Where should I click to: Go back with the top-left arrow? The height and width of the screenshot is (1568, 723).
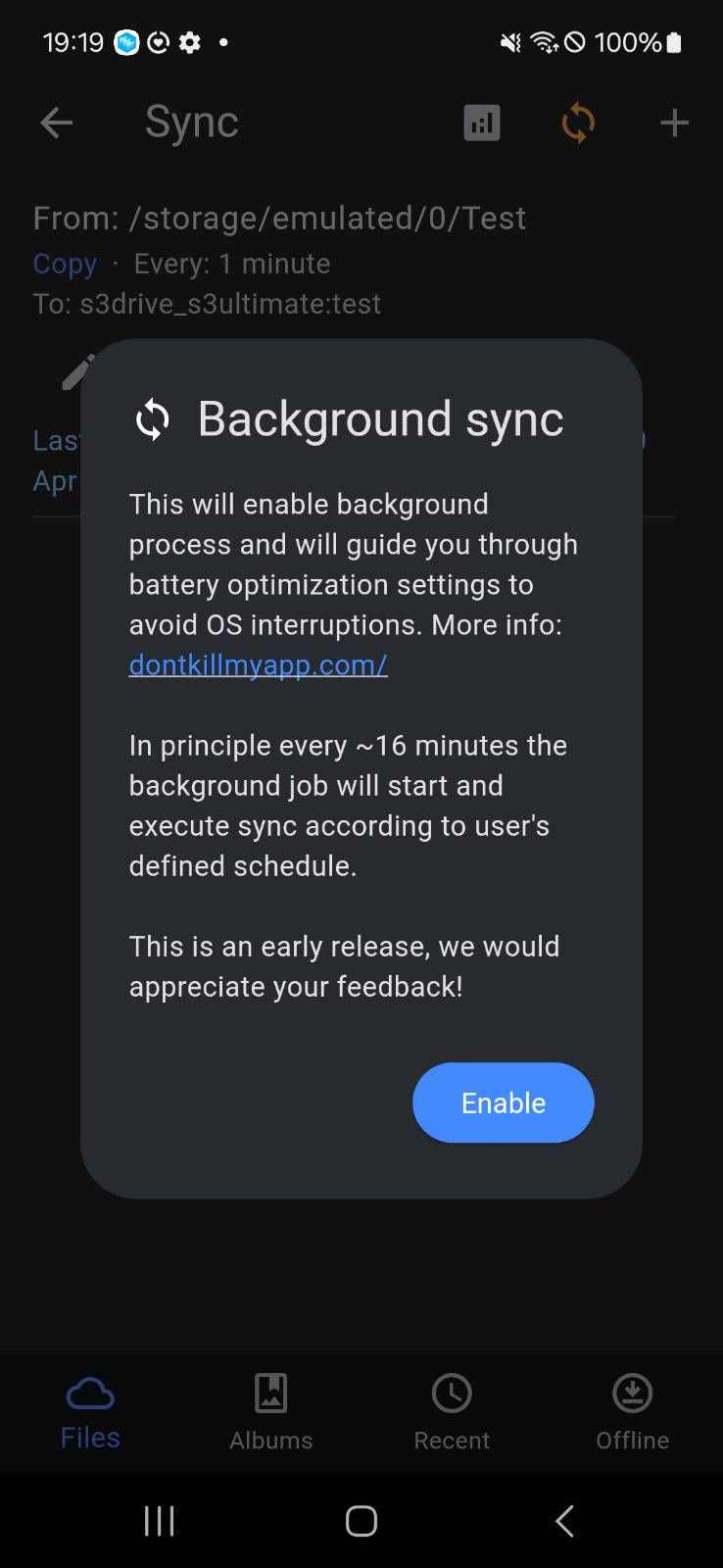tap(57, 122)
